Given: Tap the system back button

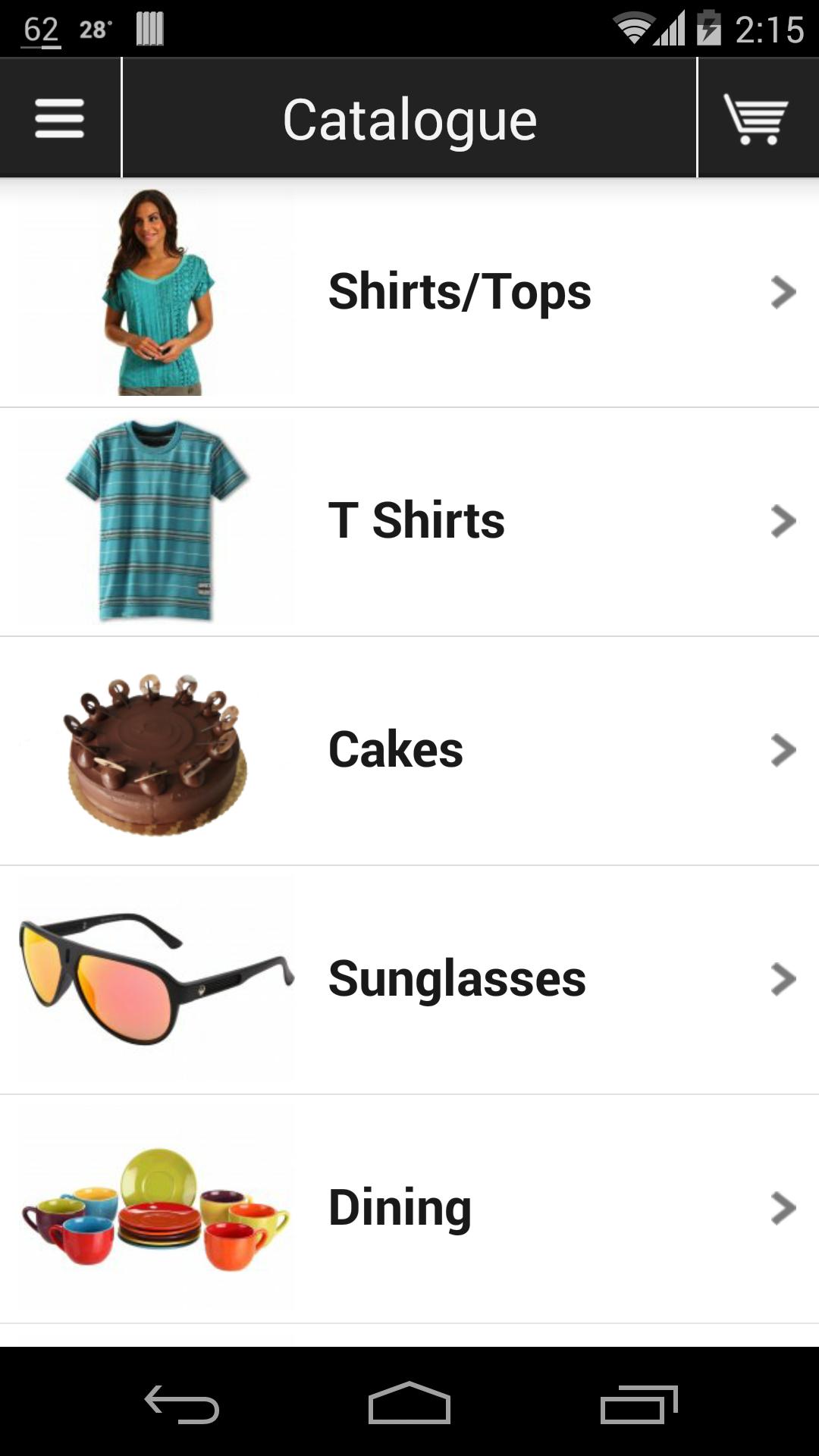Looking at the screenshot, I should pos(182,1403).
